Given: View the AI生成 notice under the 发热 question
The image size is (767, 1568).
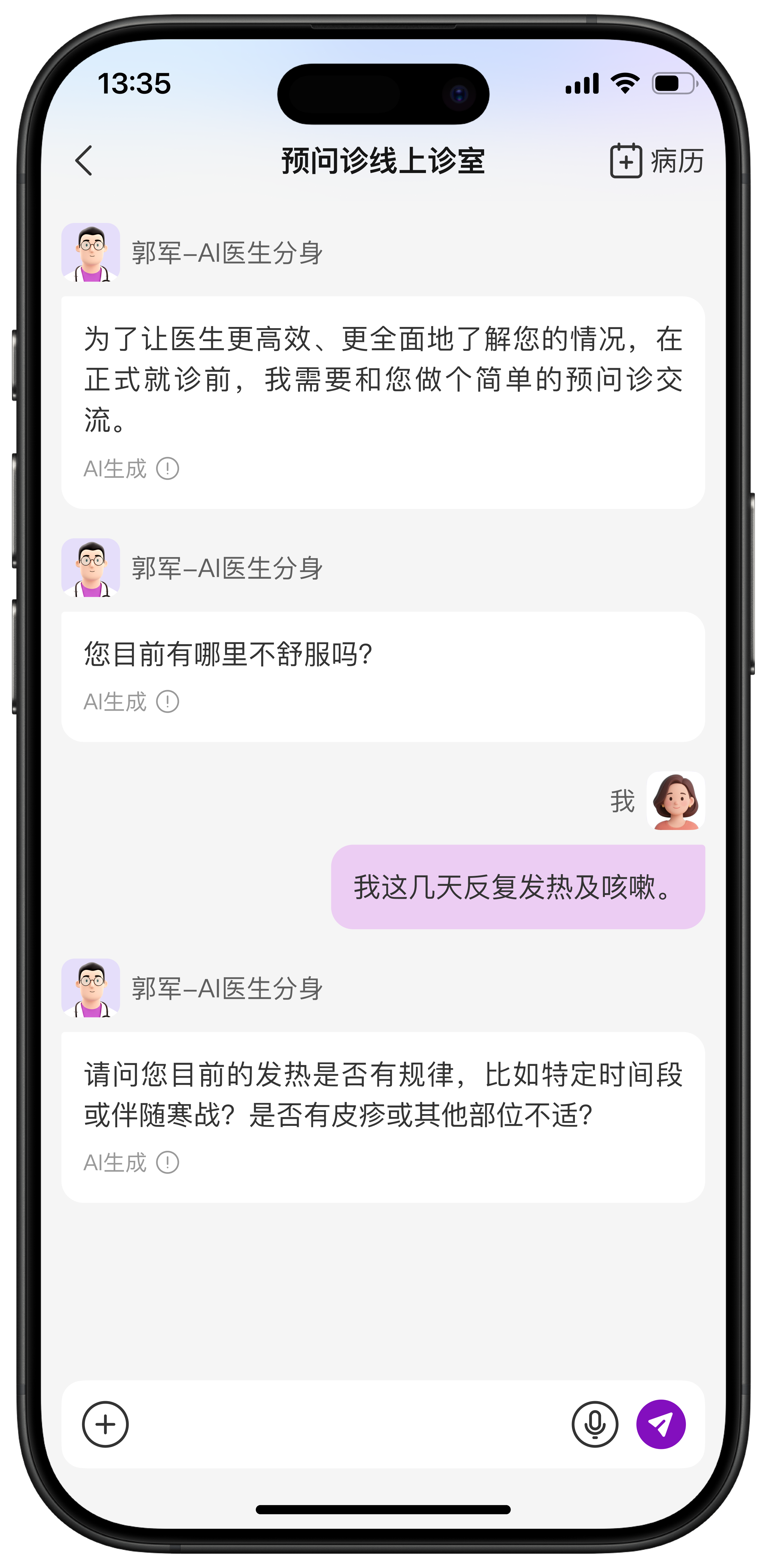Looking at the screenshot, I should coord(167,1163).
